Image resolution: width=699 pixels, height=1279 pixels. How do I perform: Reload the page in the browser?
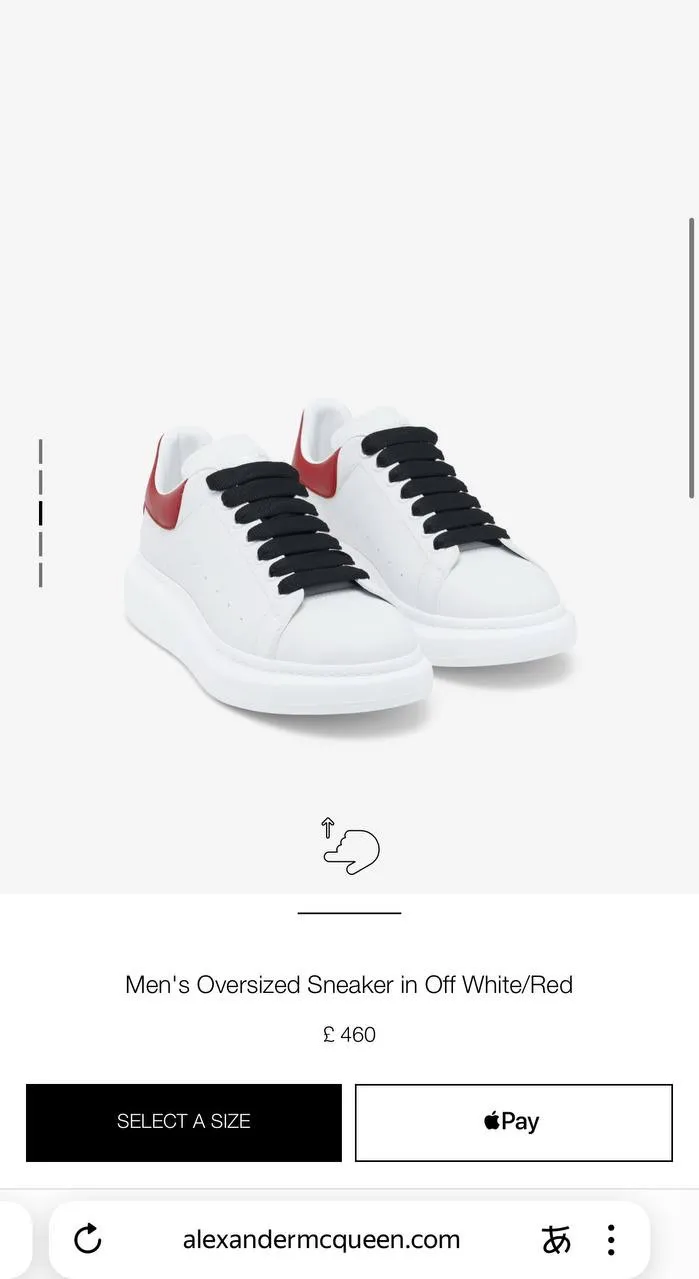point(88,1239)
